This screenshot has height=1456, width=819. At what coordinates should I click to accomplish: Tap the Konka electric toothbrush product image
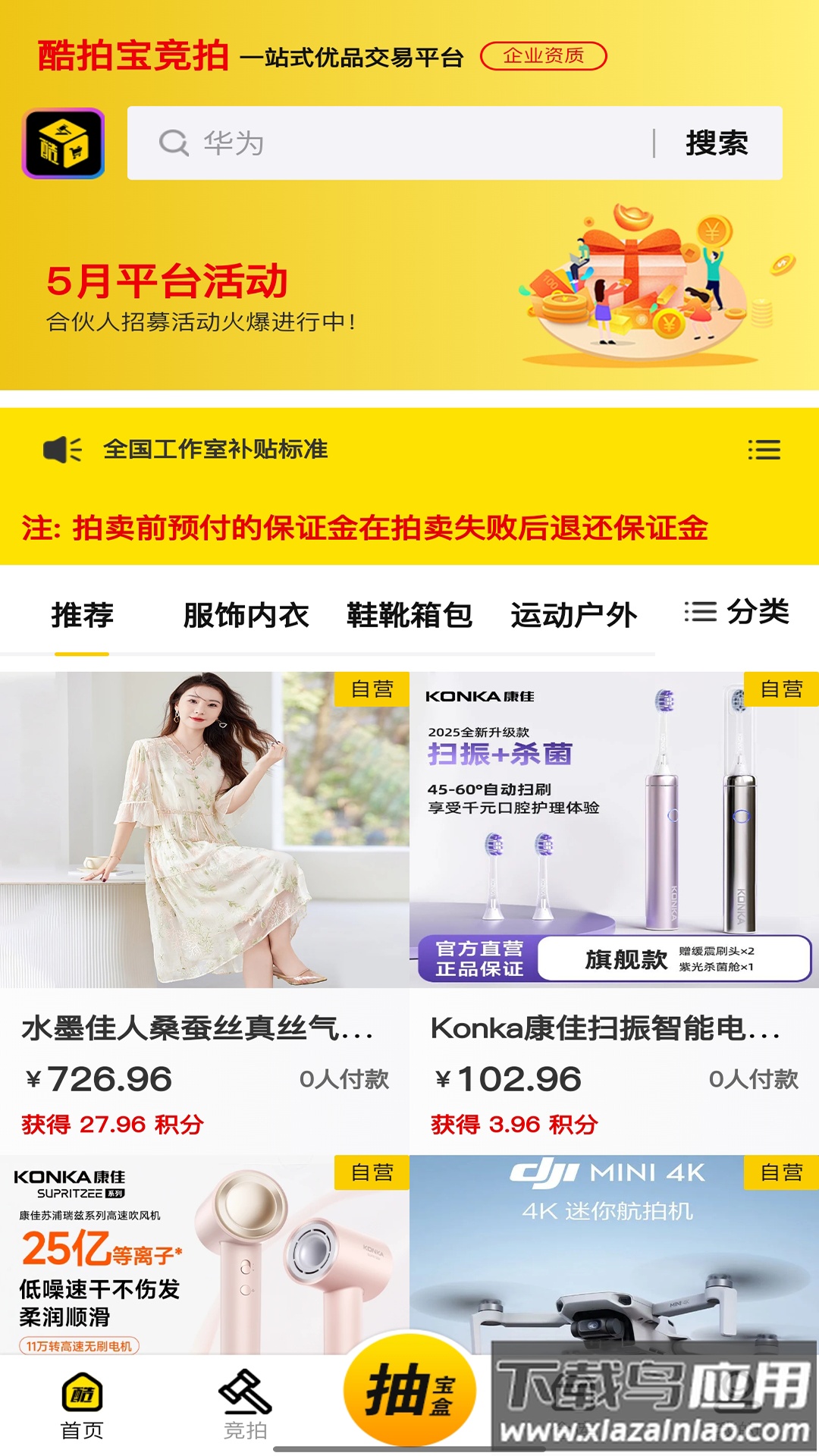pyautogui.click(x=614, y=827)
